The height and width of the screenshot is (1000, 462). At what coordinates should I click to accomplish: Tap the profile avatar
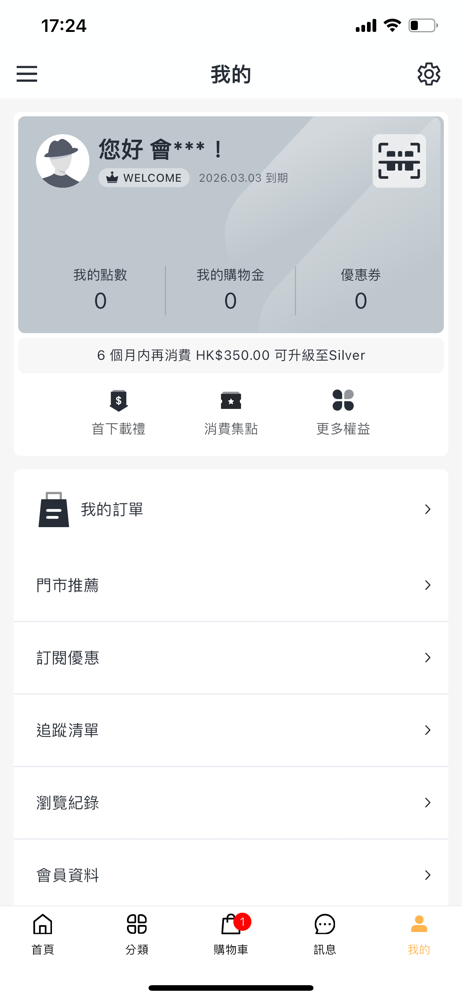(x=63, y=161)
